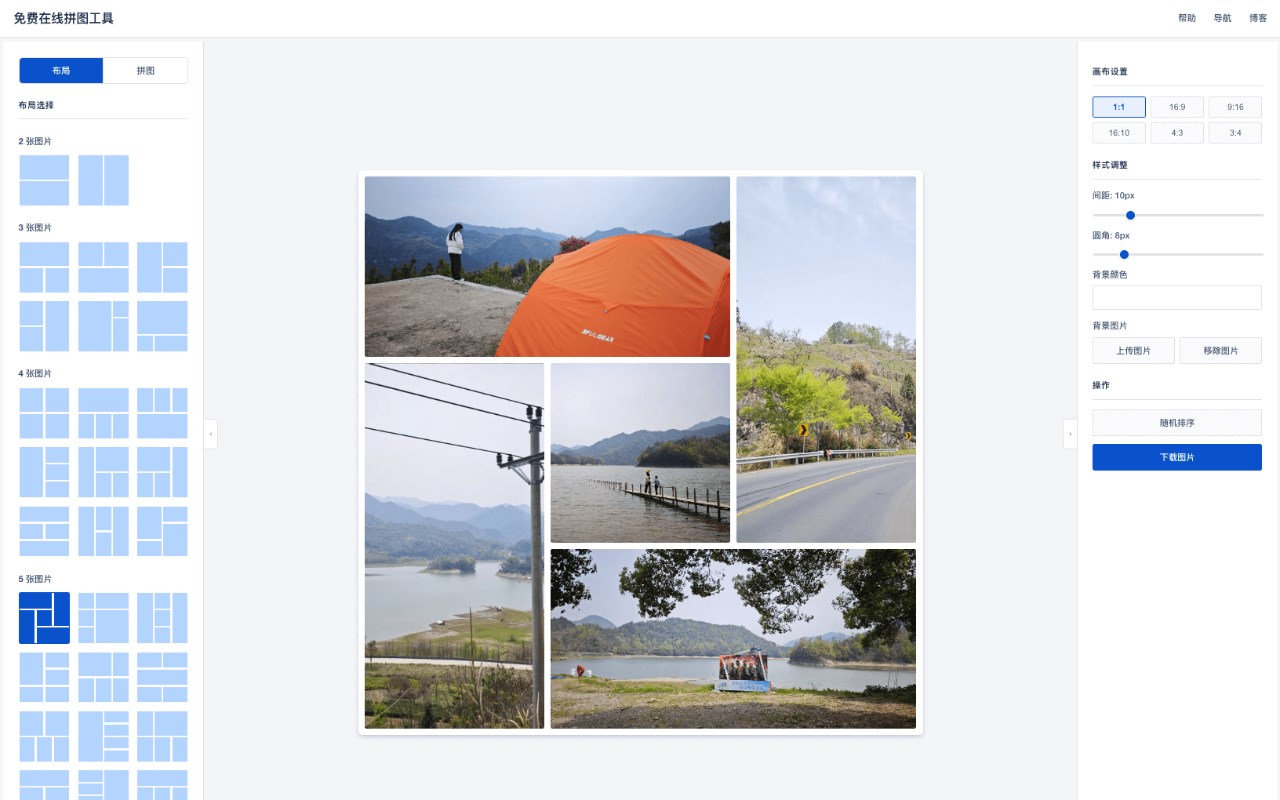The height and width of the screenshot is (800, 1280).
Task: Open the 导航 link
Action: pyautogui.click(x=1222, y=18)
